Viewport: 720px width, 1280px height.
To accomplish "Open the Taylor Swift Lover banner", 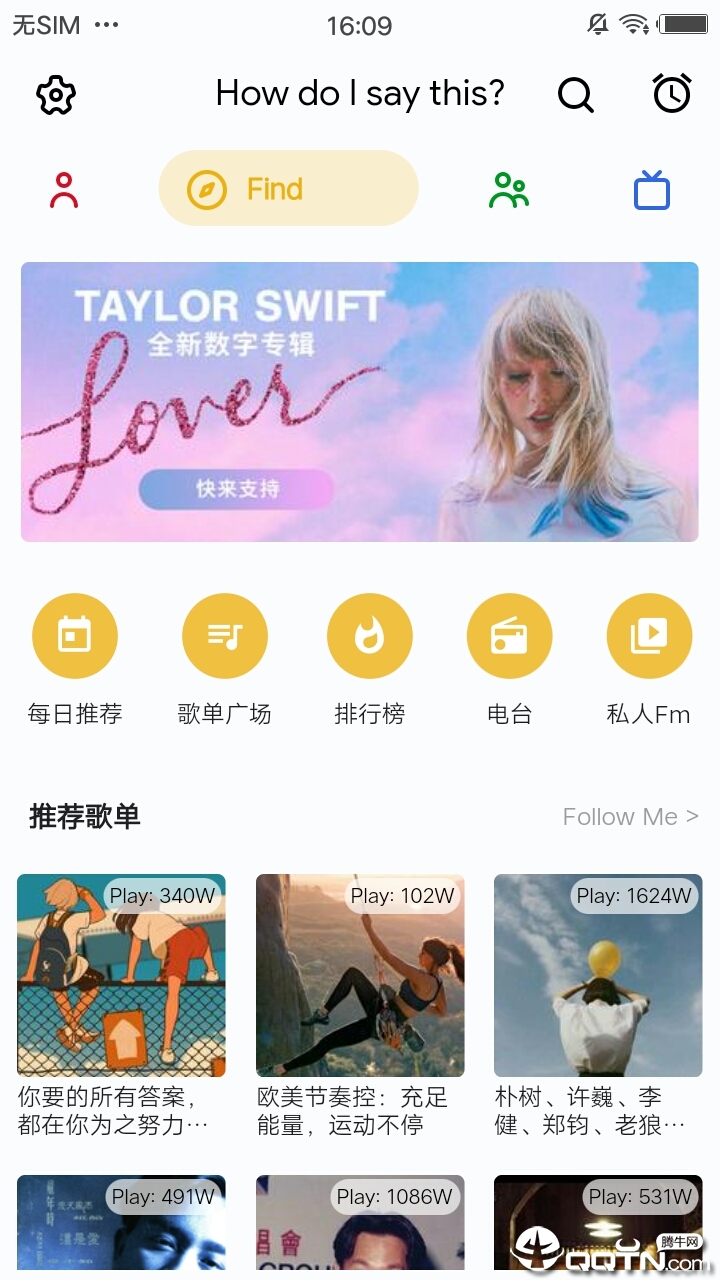I will point(360,402).
